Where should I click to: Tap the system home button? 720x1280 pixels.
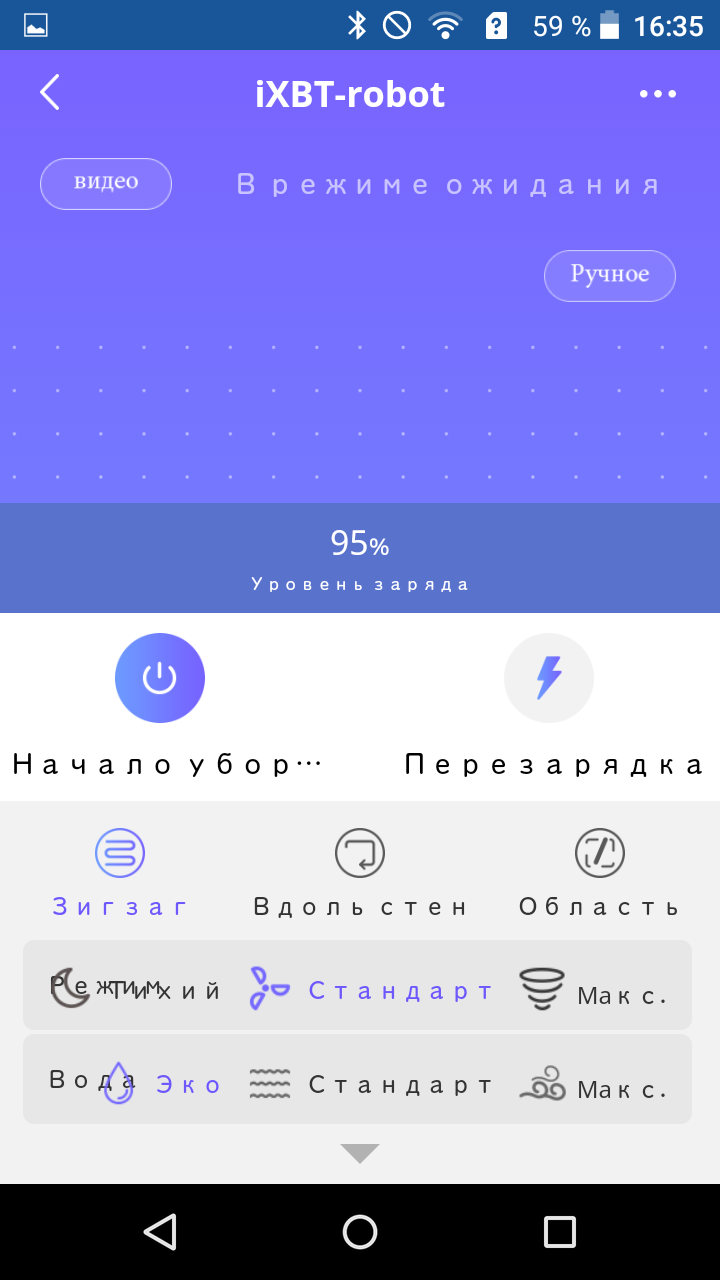[360, 1232]
